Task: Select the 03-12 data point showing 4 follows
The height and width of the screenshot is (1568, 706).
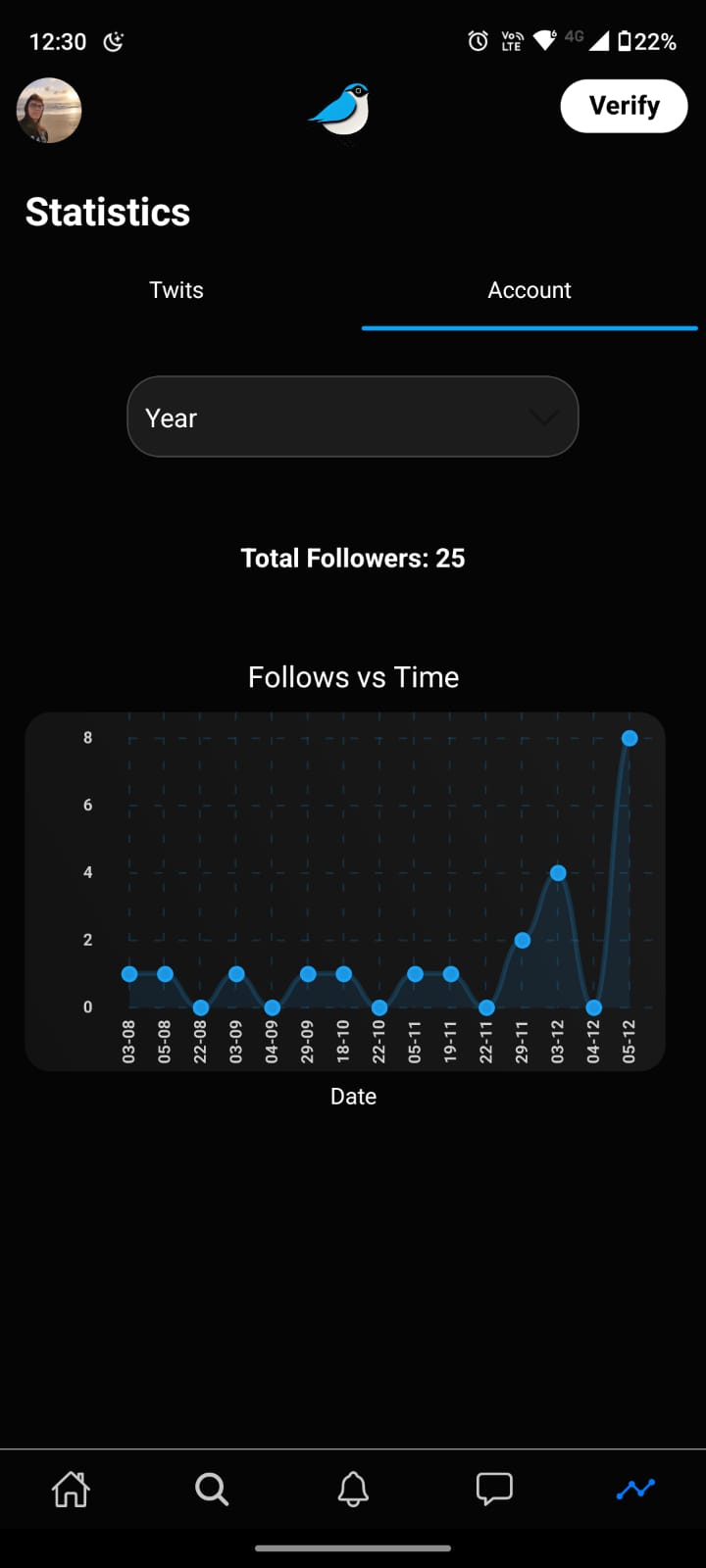Action: (x=558, y=872)
